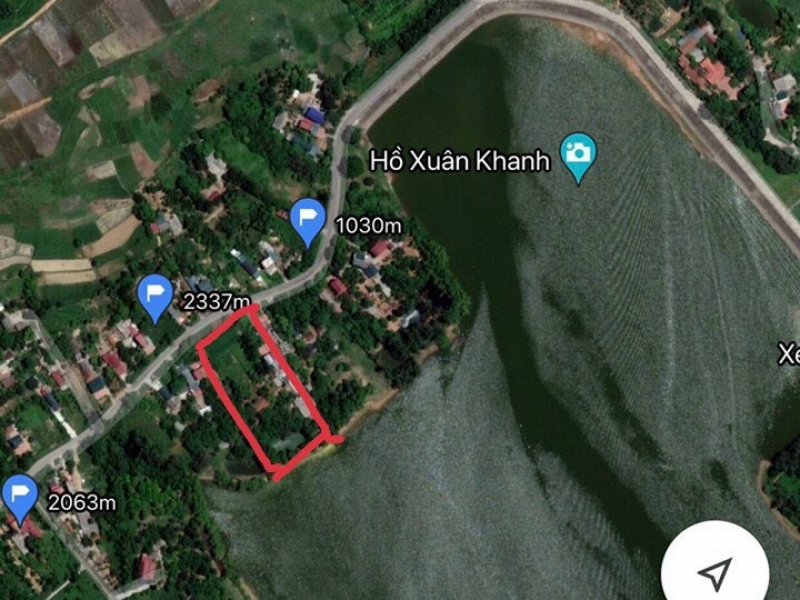Open the Hồ Xuân Khanh photo pin
The image size is (800, 600).
click(578, 155)
